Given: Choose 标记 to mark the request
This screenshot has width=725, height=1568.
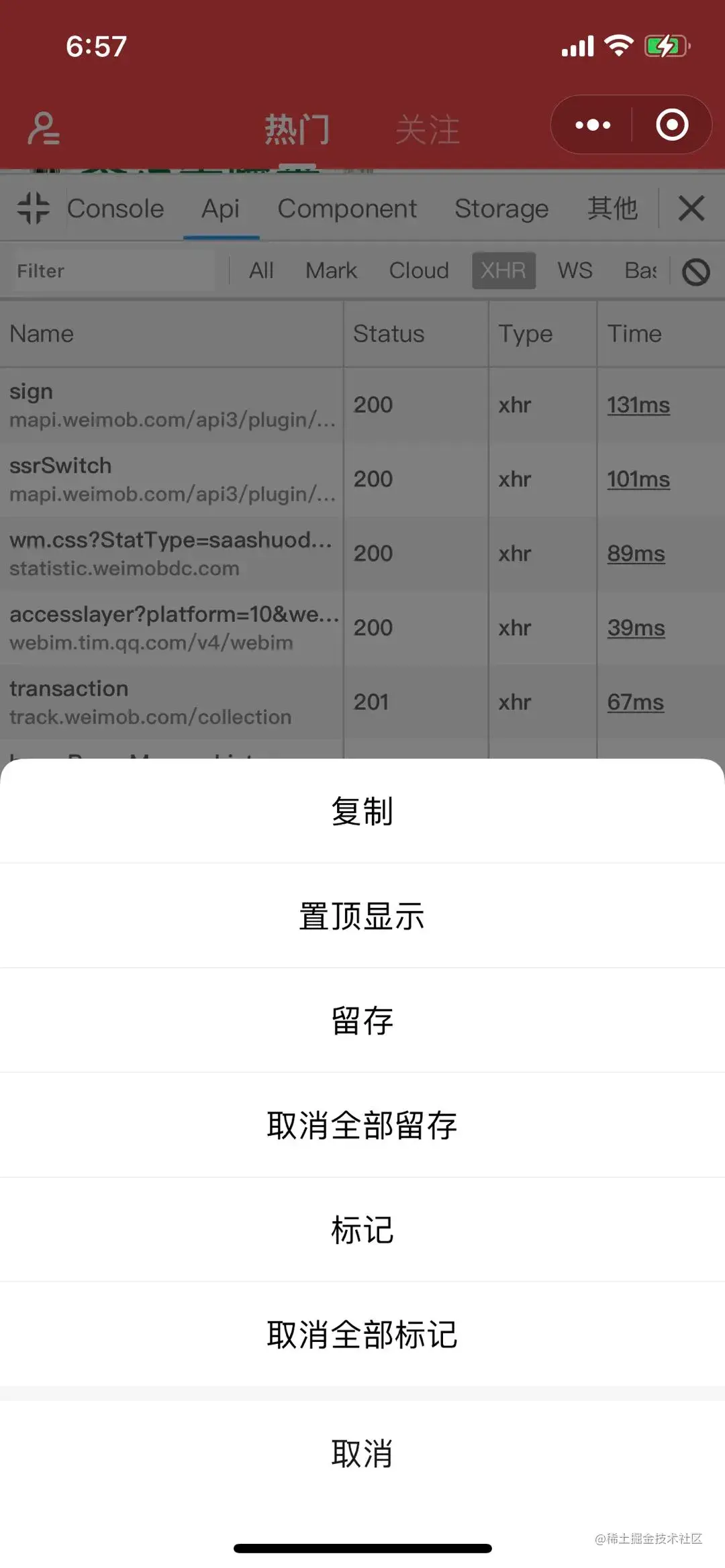Looking at the screenshot, I should 362,1230.
